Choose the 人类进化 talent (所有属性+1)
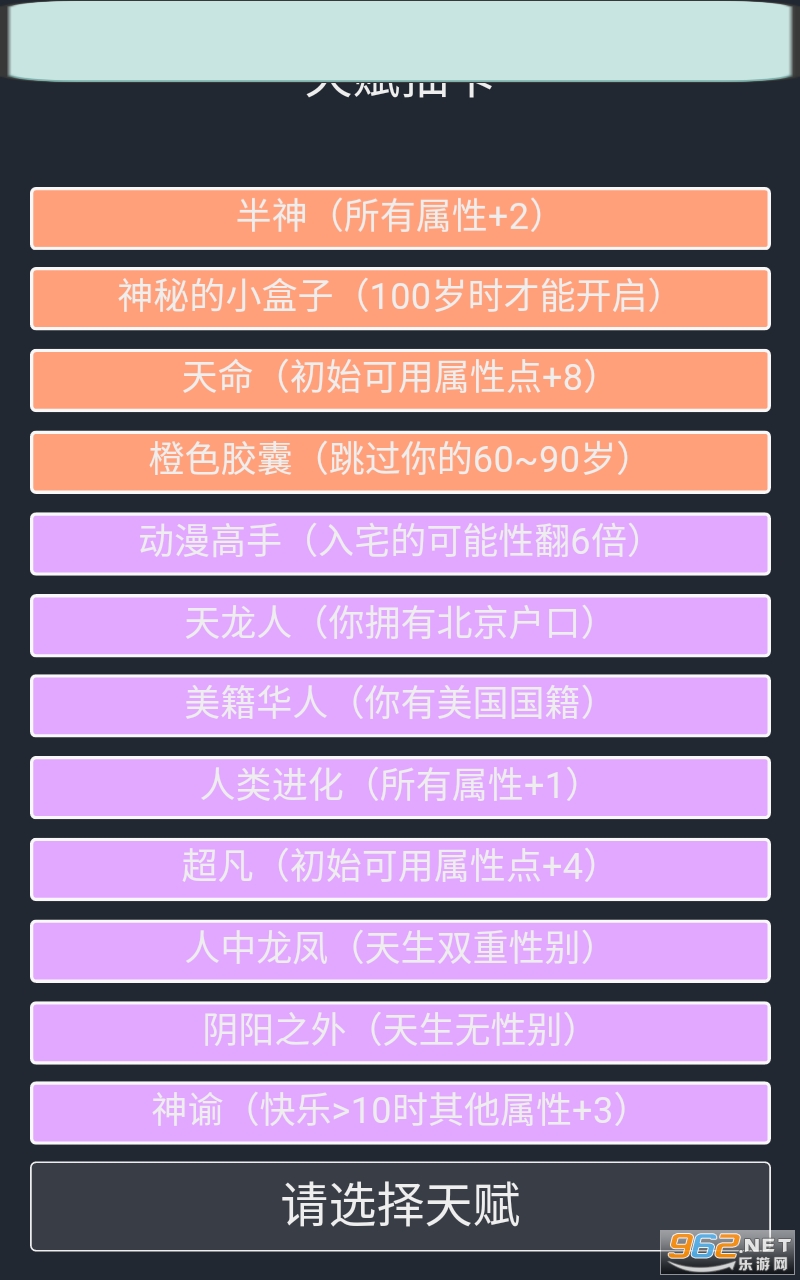Screen dimensions: 800x1280 click(400, 787)
